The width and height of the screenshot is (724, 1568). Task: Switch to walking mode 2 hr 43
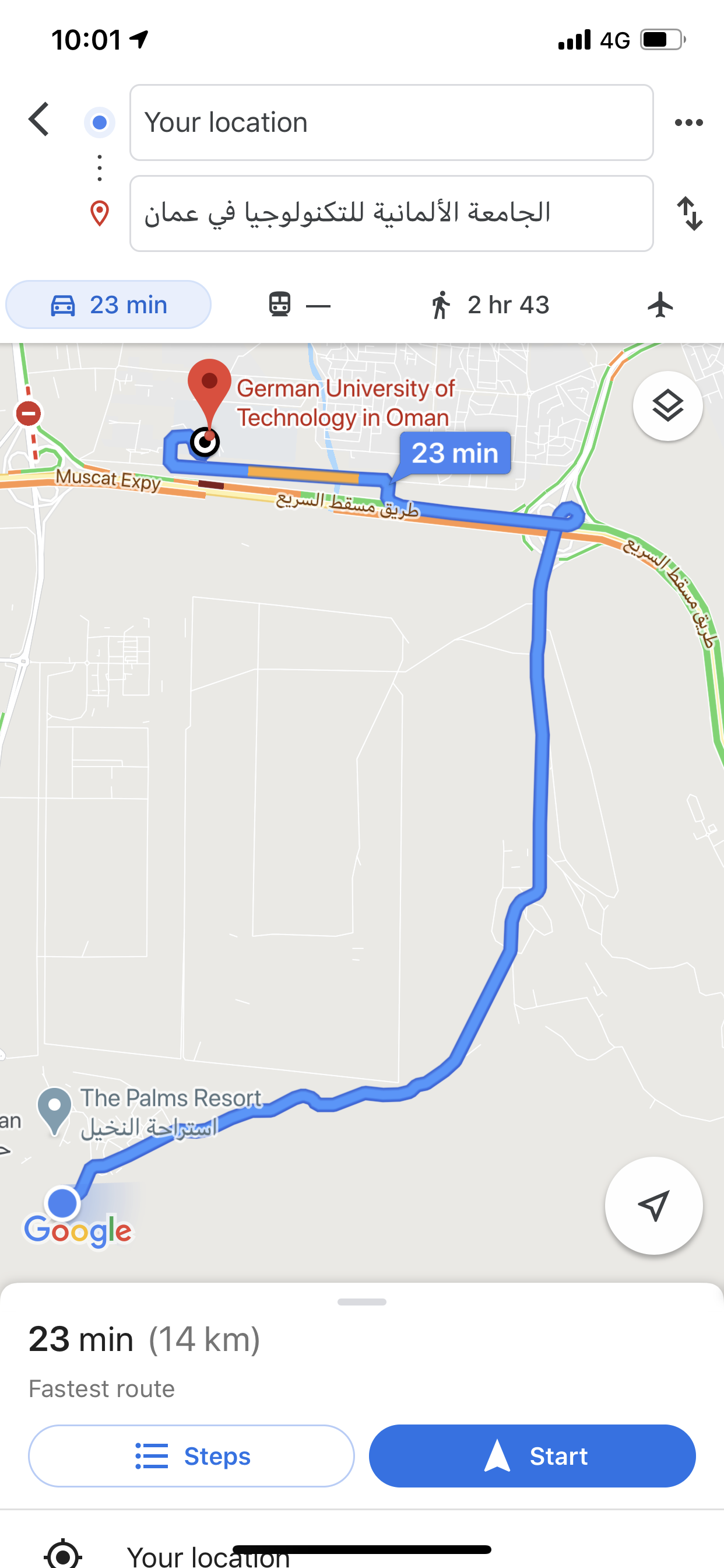click(x=489, y=304)
